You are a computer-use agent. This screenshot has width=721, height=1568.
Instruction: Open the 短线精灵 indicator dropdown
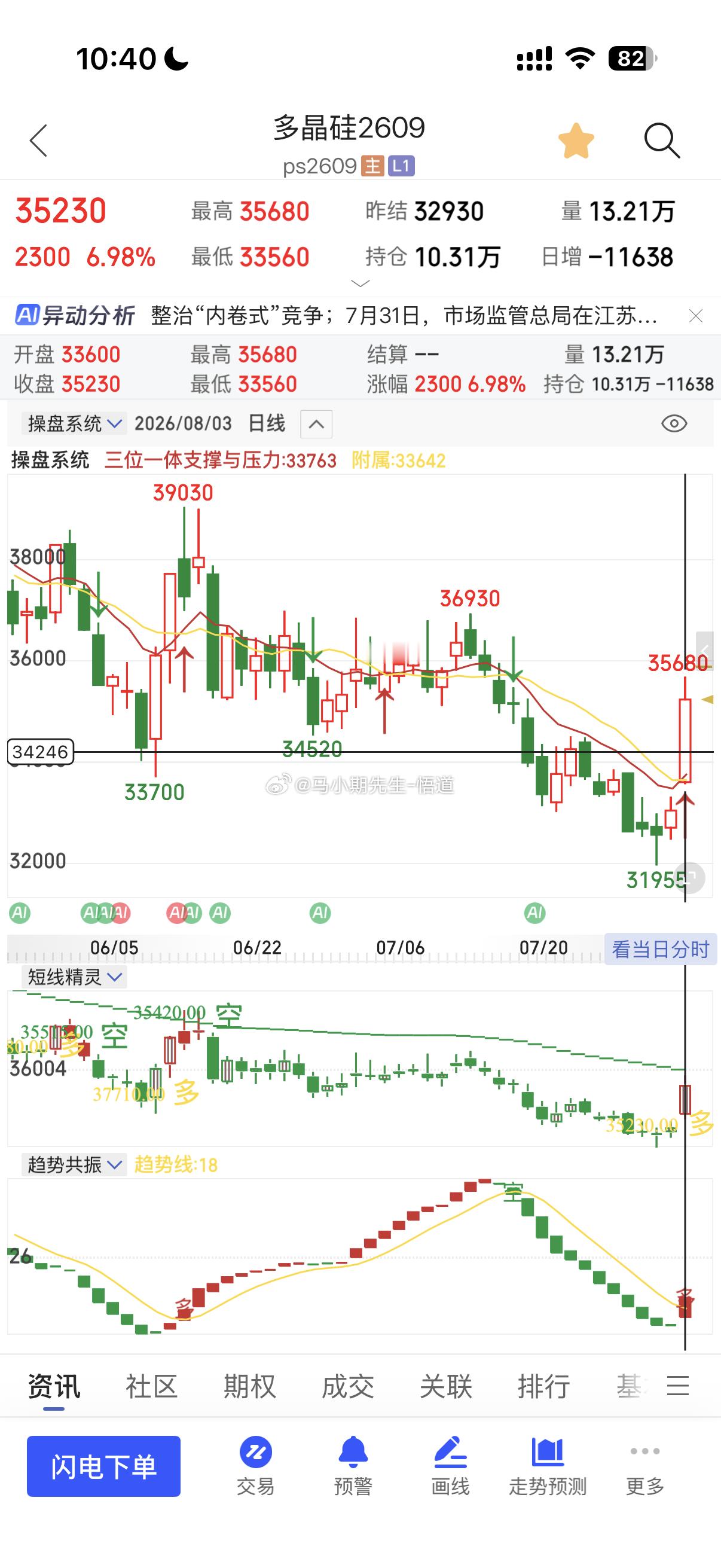click(74, 977)
